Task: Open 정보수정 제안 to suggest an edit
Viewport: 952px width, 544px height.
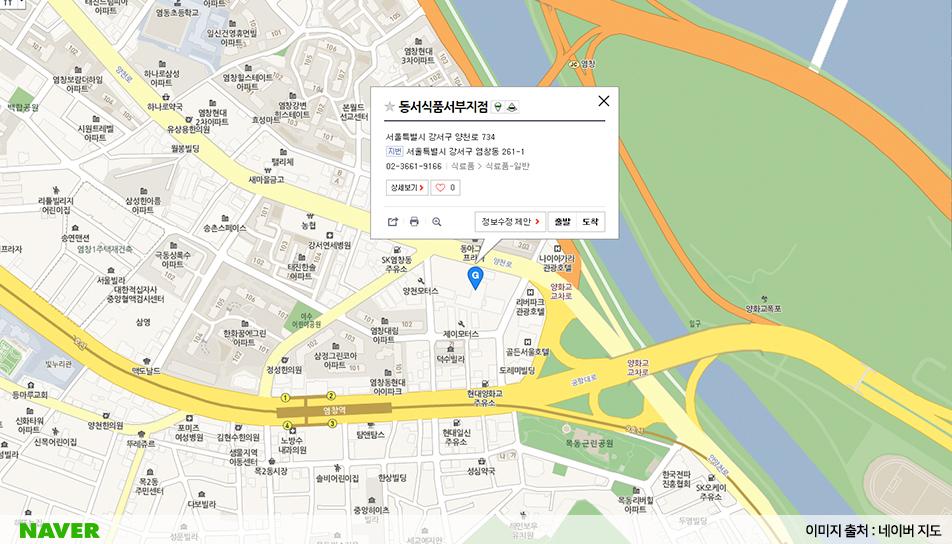Action: tap(510, 222)
